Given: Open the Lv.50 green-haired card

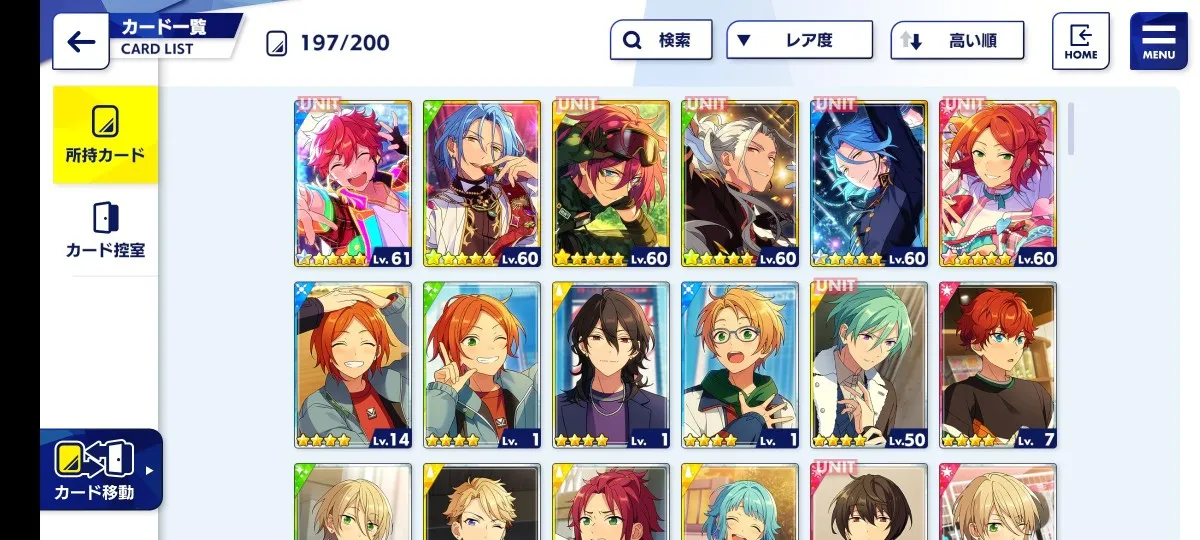Looking at the screenshot, I should pyautogui.click(x=869, y=365).
